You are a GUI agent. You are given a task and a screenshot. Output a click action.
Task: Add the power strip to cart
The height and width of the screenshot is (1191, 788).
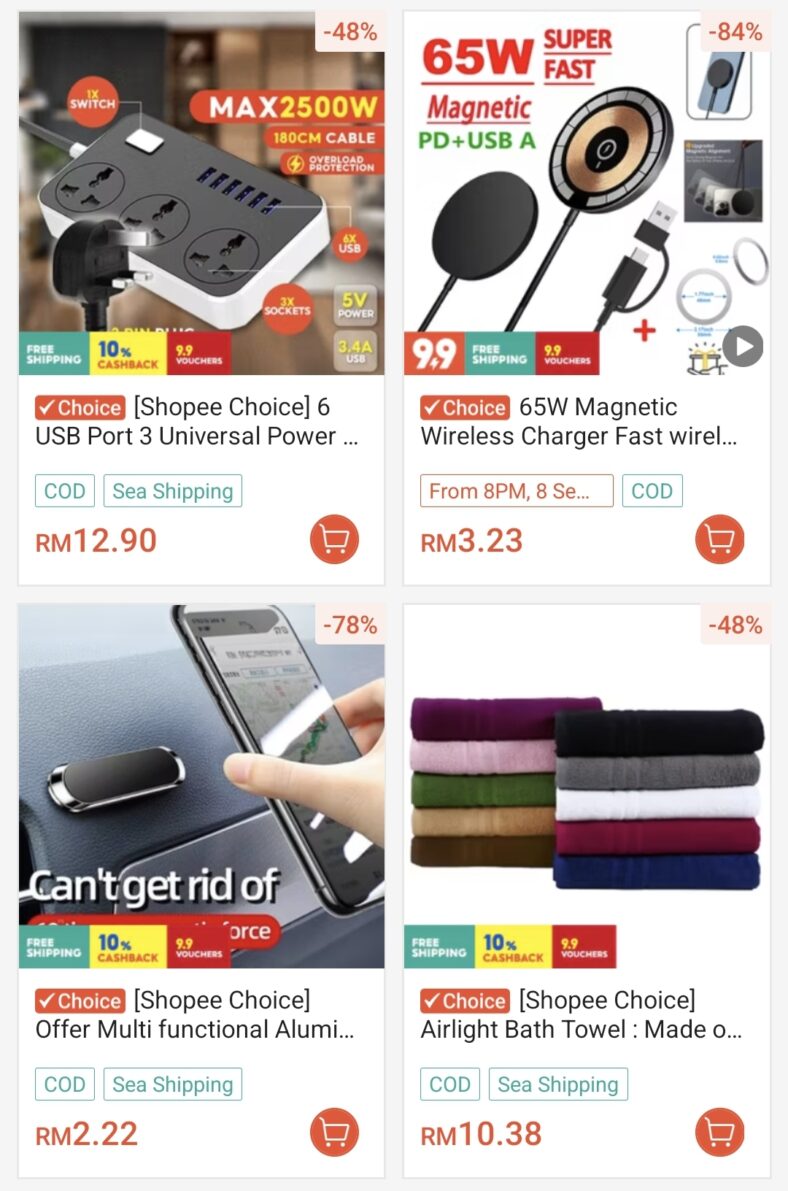(x=333, y=538)
